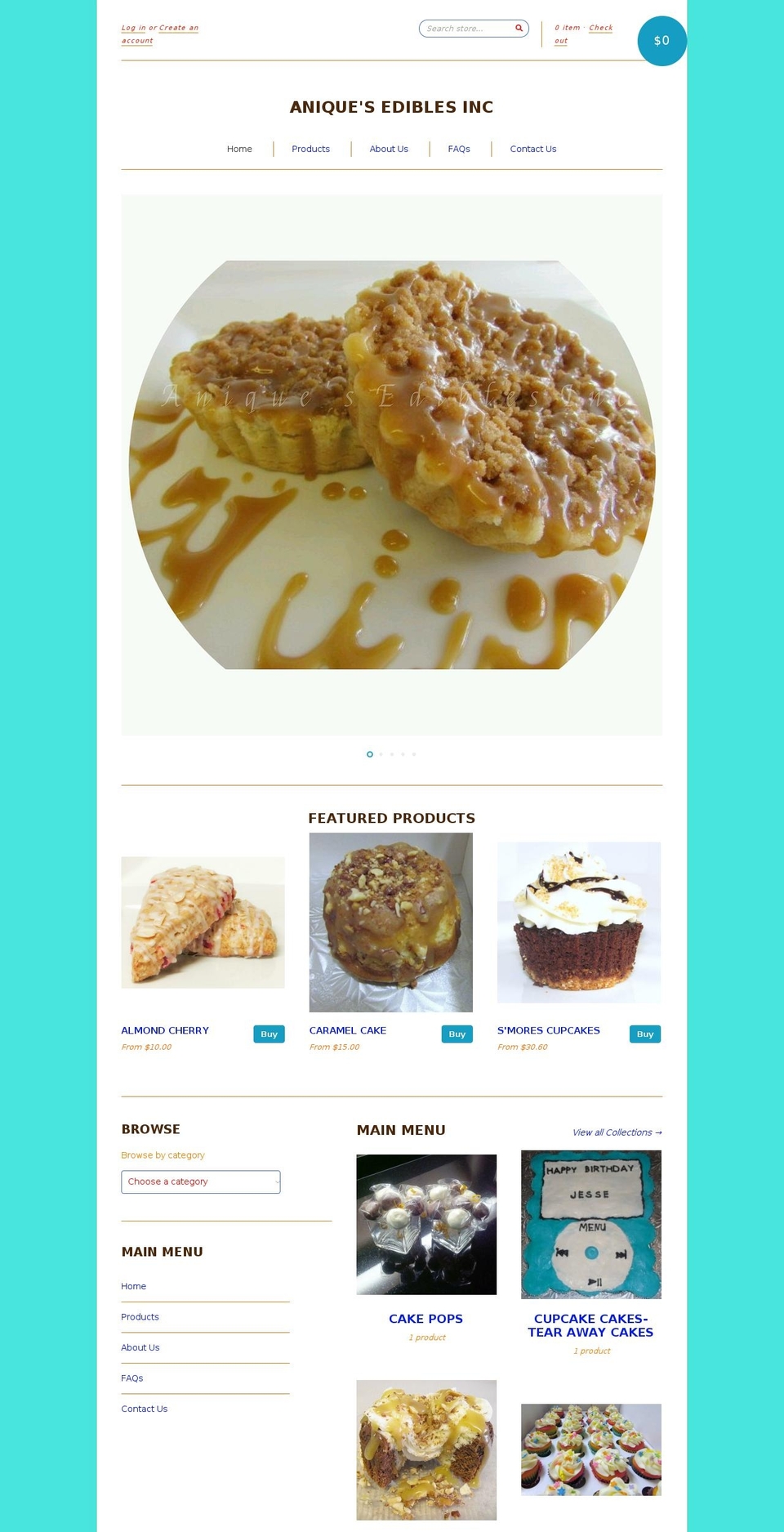The width and height of the screenshot is (784, 1532).
Task: Click the ANIQUE'S EDIBLES INC logo
Action: (x=391, y=106)
